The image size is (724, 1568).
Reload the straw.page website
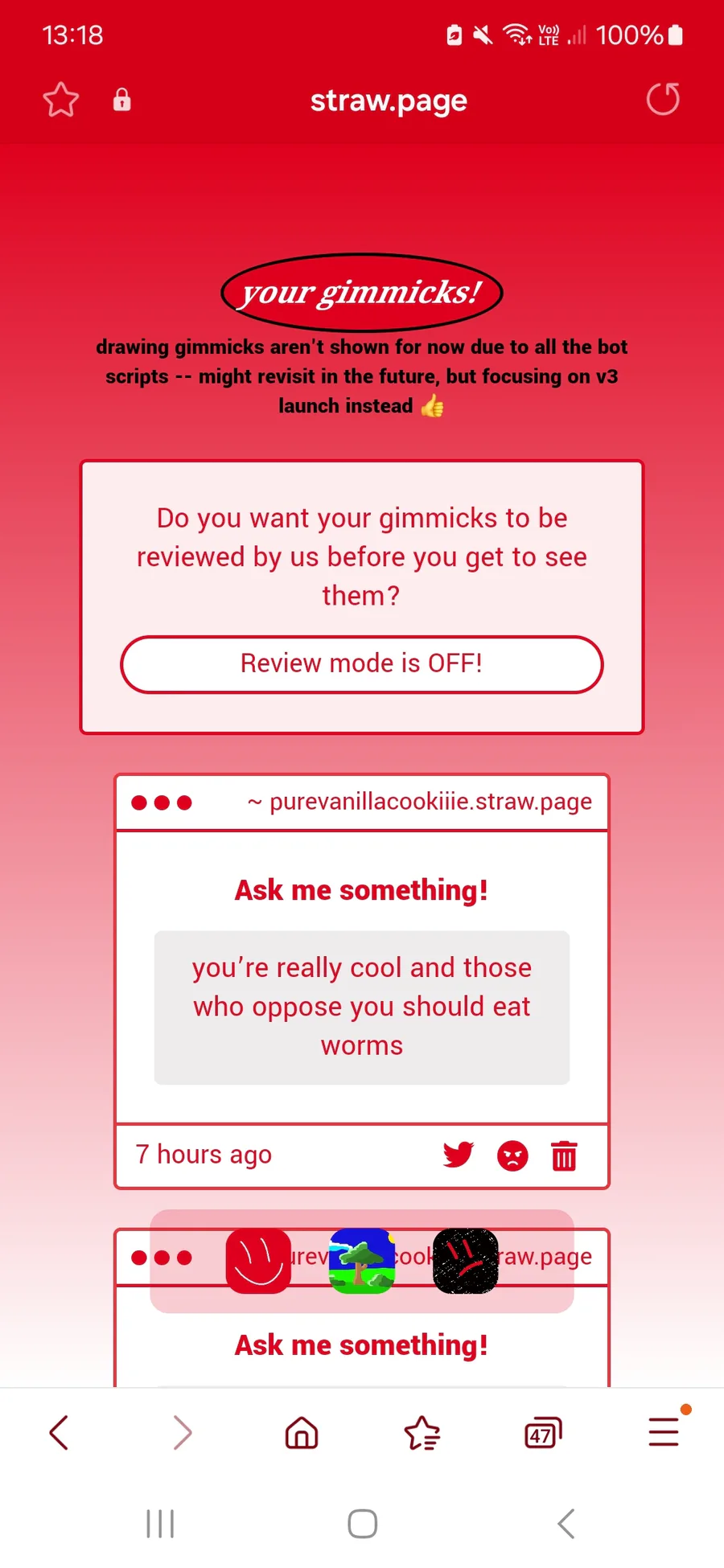tap(663, 100)
